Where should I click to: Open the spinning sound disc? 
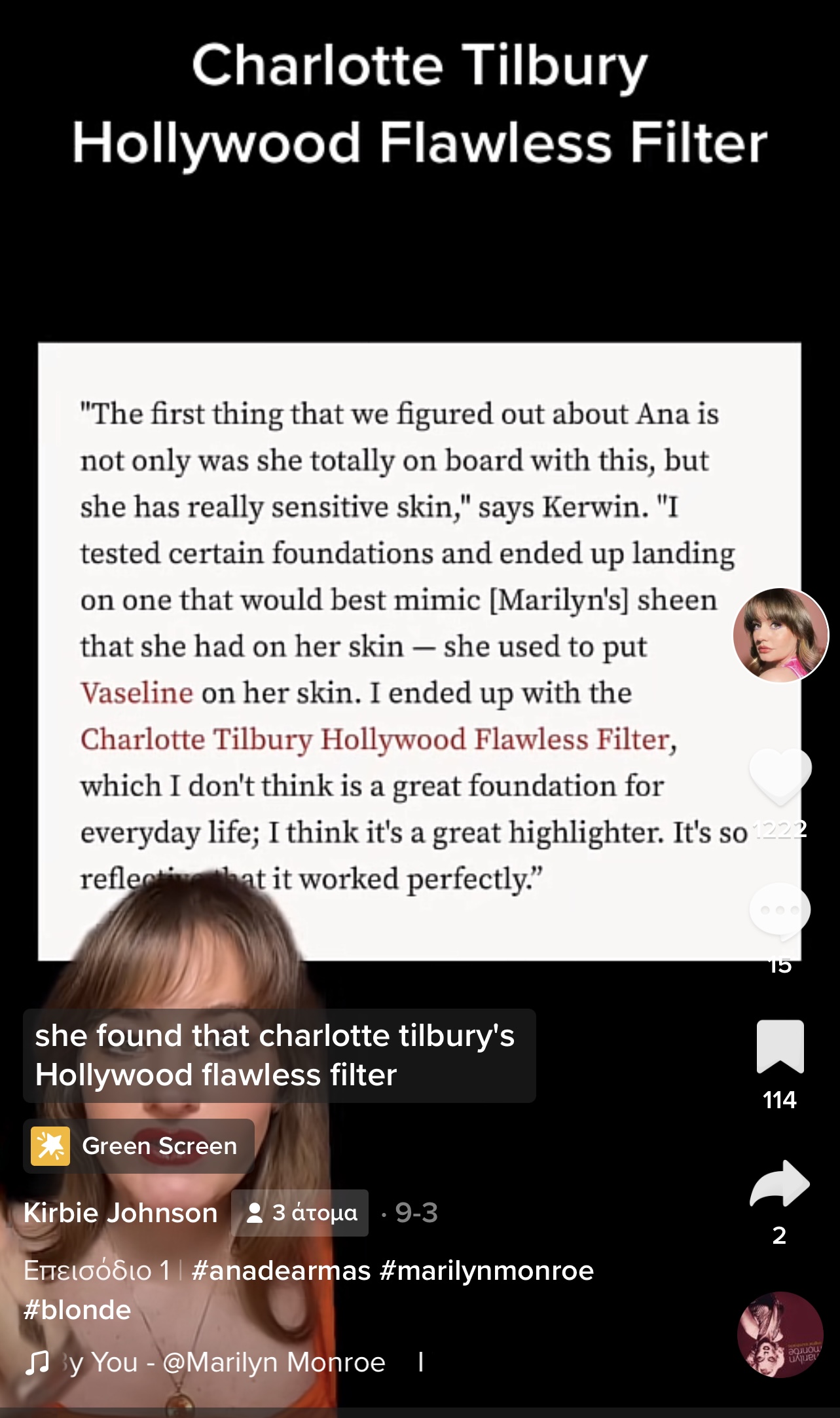click(x=780, y=1335)
